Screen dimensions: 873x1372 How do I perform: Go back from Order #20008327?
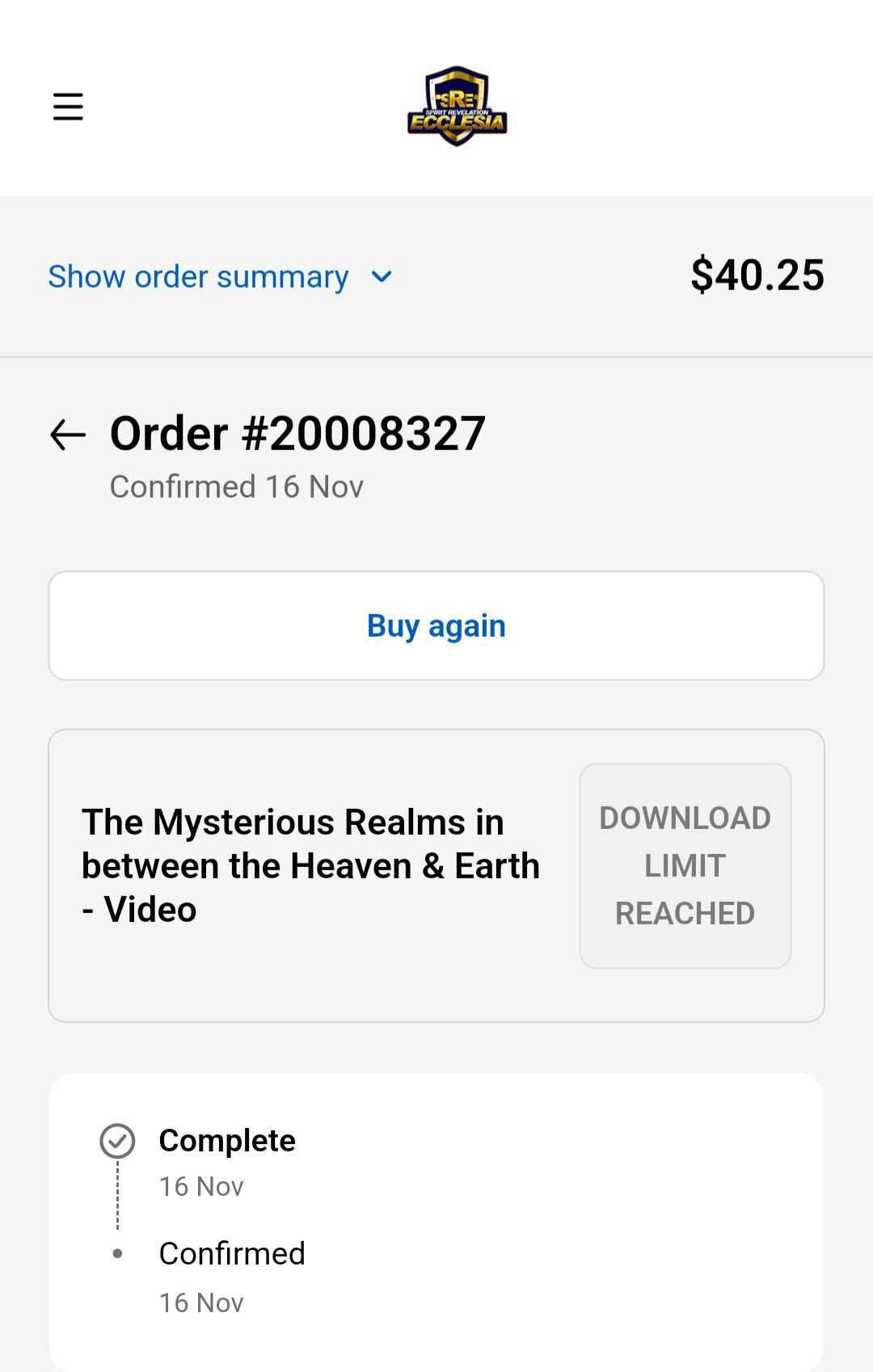click(x=68, y=435)
